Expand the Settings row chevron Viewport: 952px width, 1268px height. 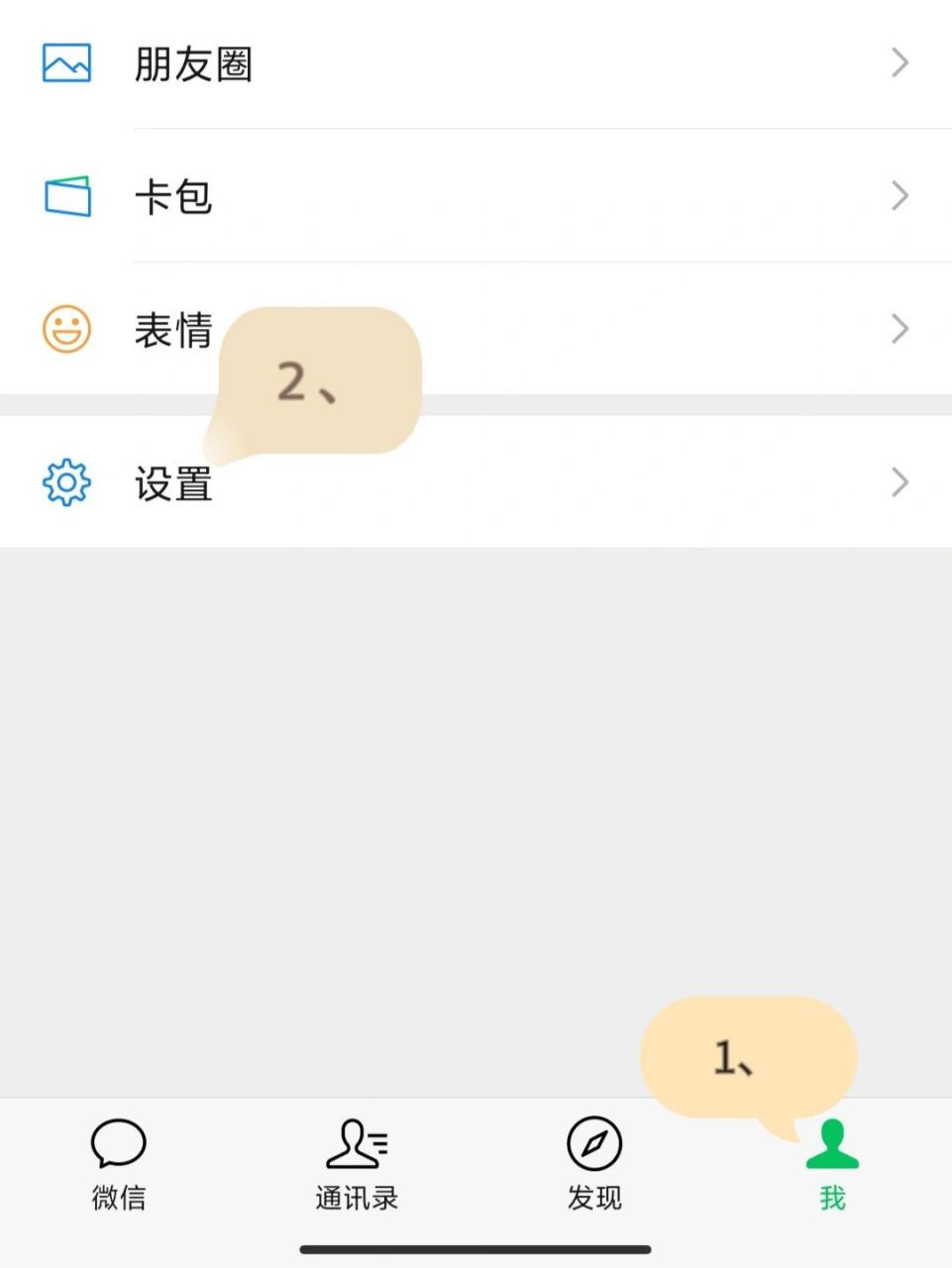(x=899, y=482)
